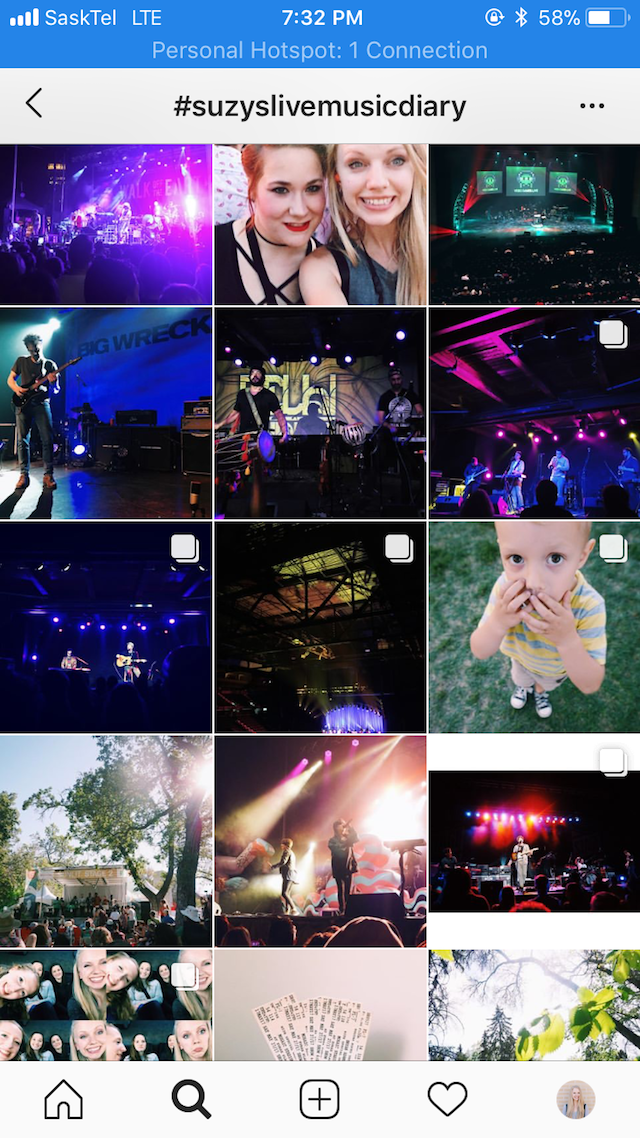This screenshot has width=640, height=1138.
Task: Go to your profile tab
Action: tap(575, 1100)
